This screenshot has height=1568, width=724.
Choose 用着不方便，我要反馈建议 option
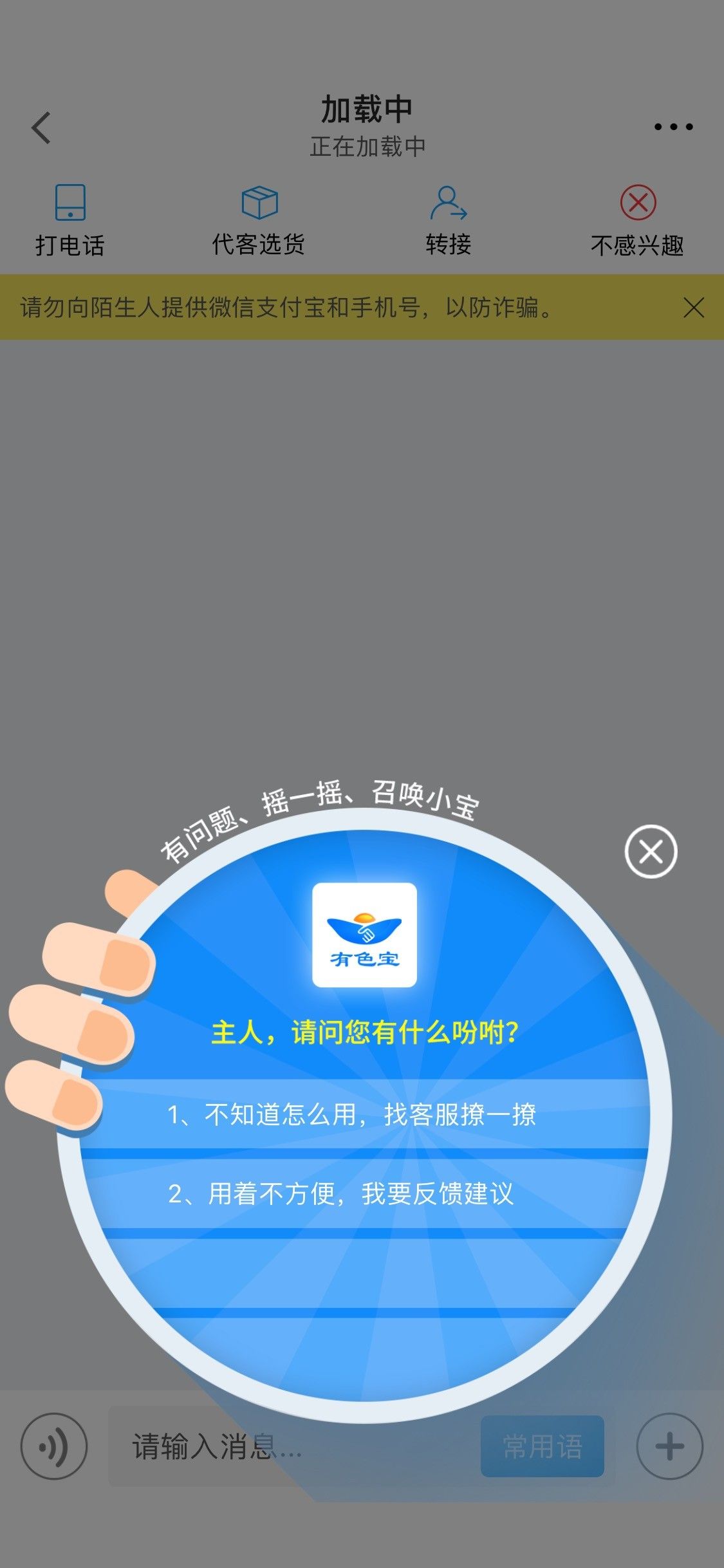coord(364,1194)
